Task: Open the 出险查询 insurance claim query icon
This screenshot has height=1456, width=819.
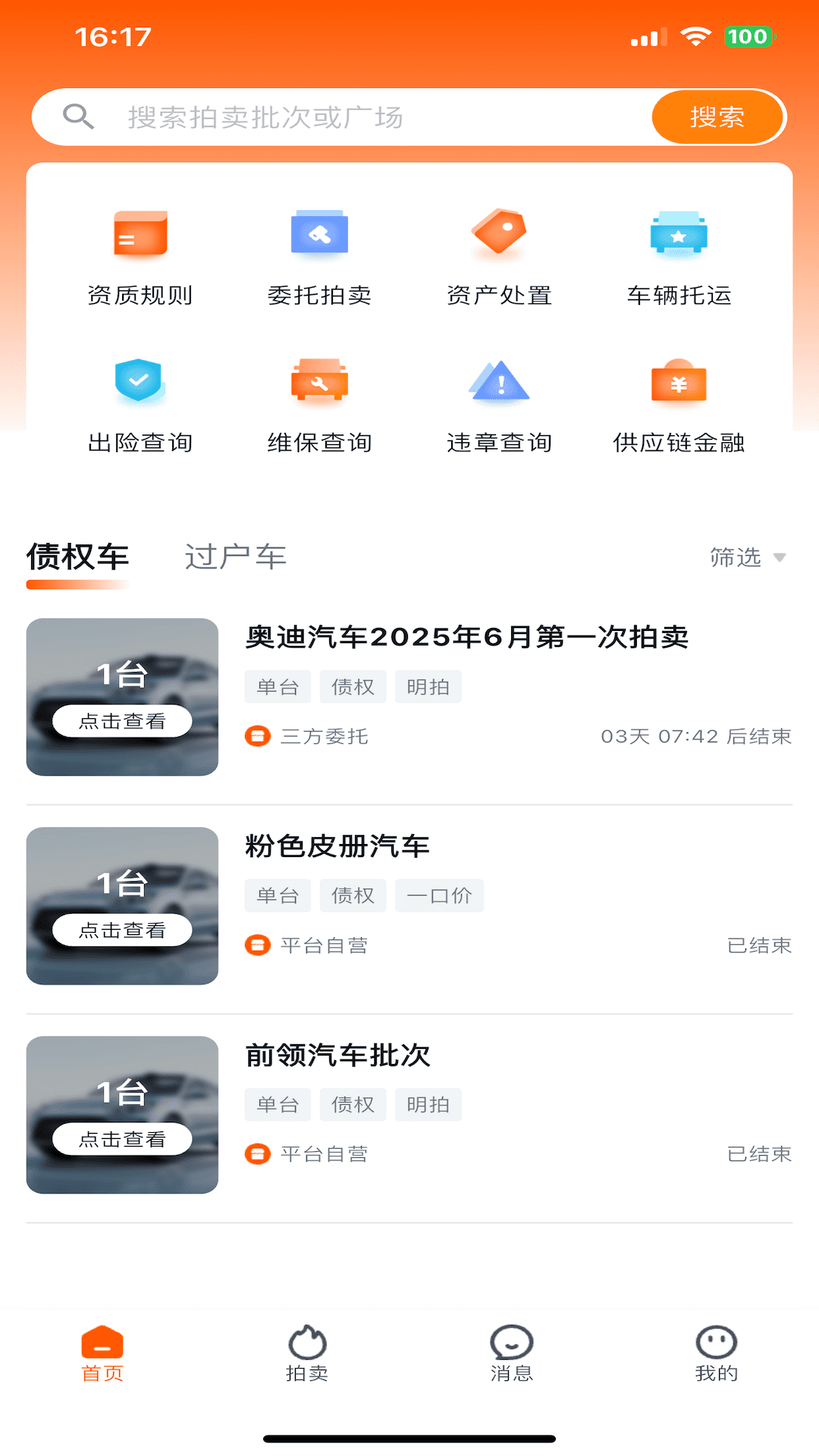Action: click(141, 402)
